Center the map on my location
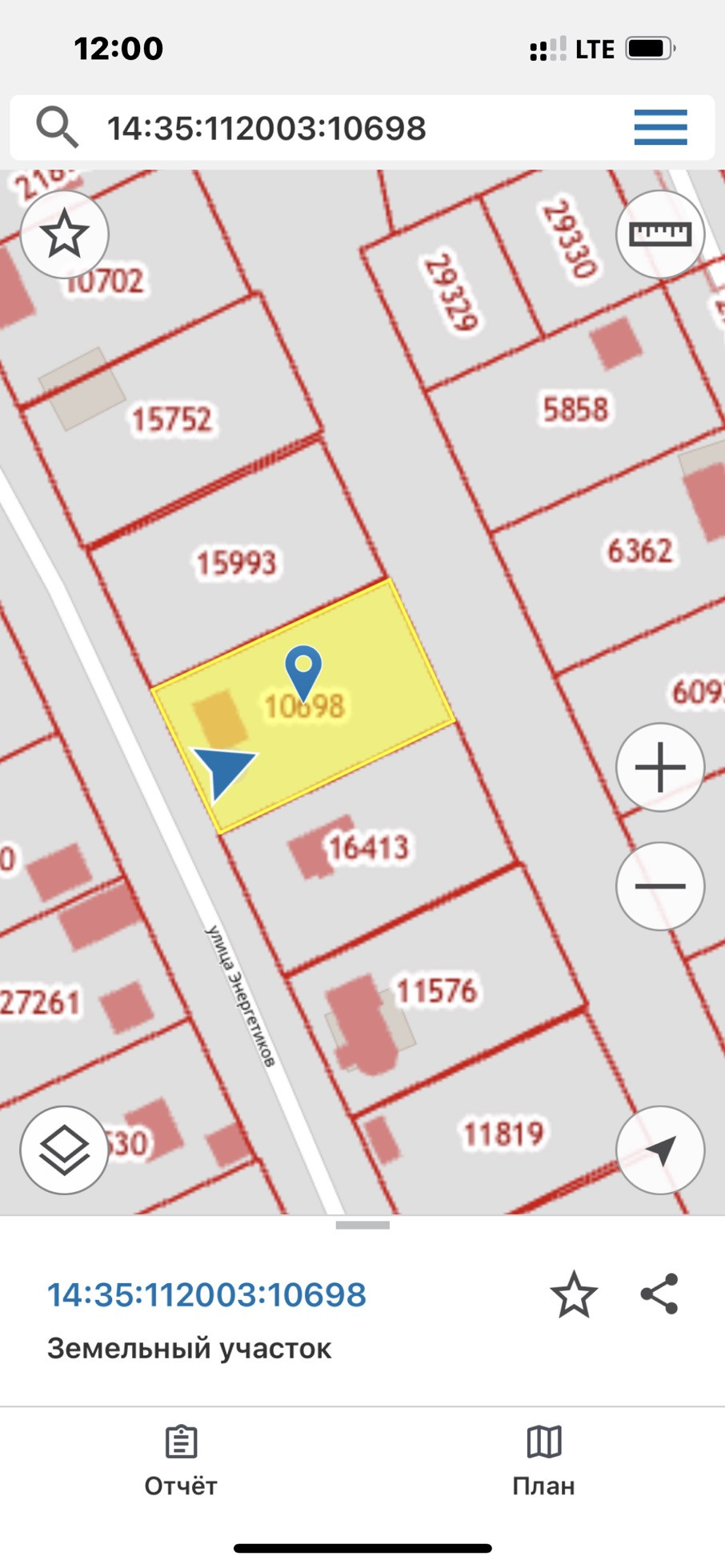Screen dimensions: 725x1568 click(x=660, y=1150)
